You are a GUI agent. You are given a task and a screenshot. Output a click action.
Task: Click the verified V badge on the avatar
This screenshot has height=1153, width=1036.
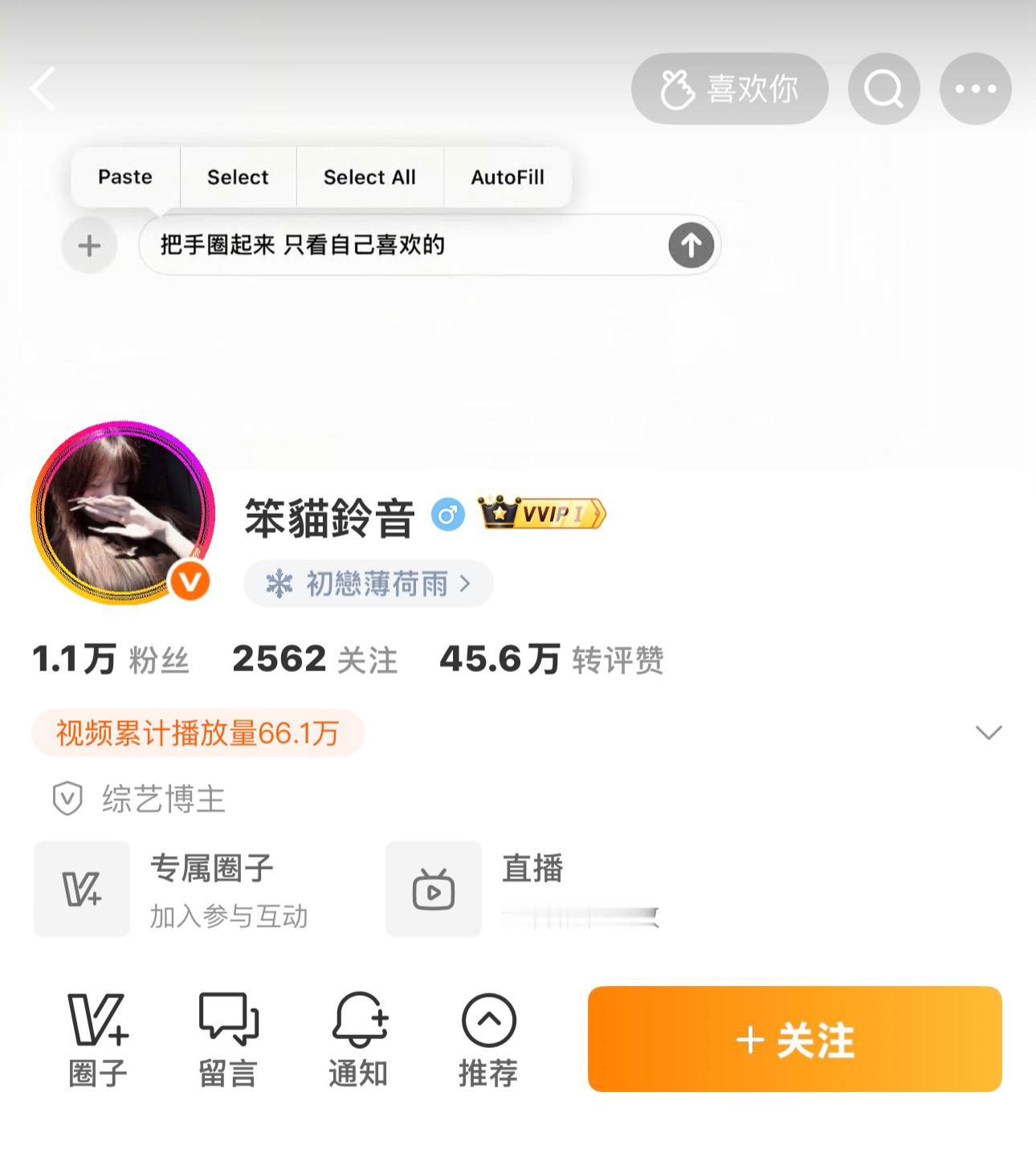click(x=190, y=578)
